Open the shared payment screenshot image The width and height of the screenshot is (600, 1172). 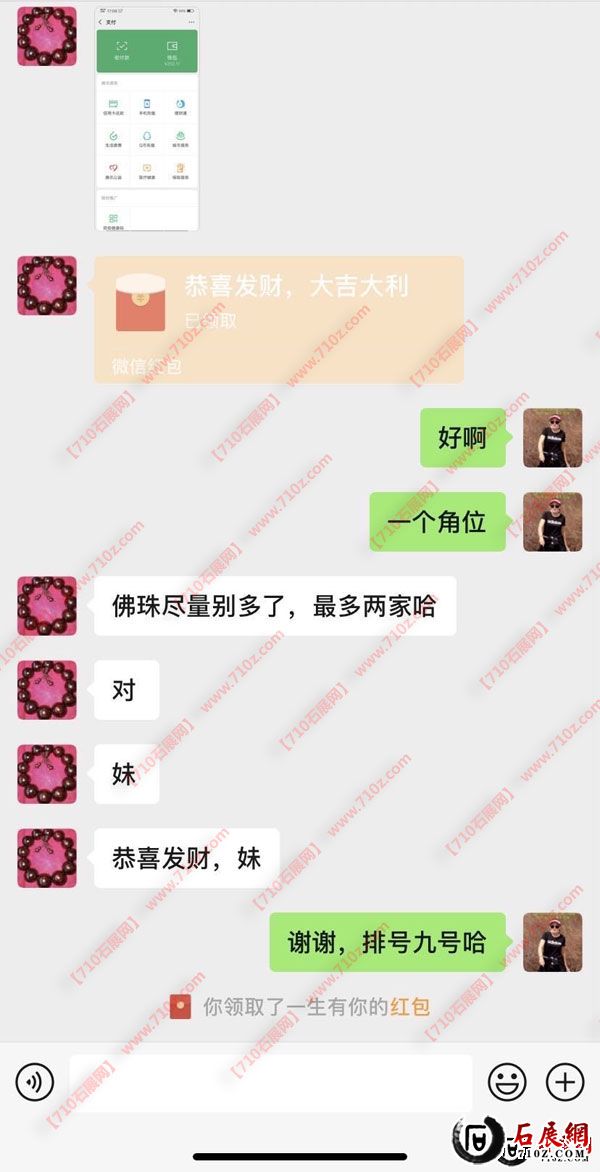point(146,118)
